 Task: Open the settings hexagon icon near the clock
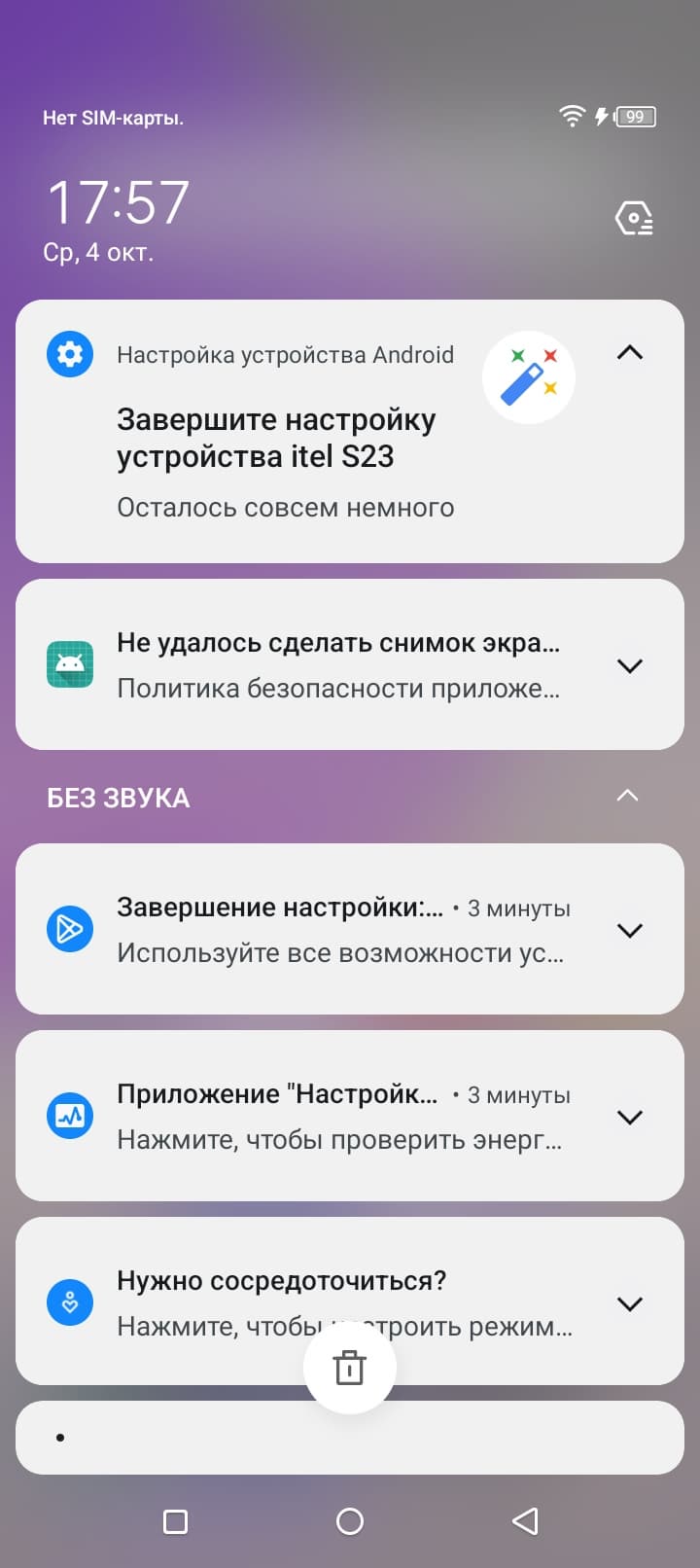[634, 219]
